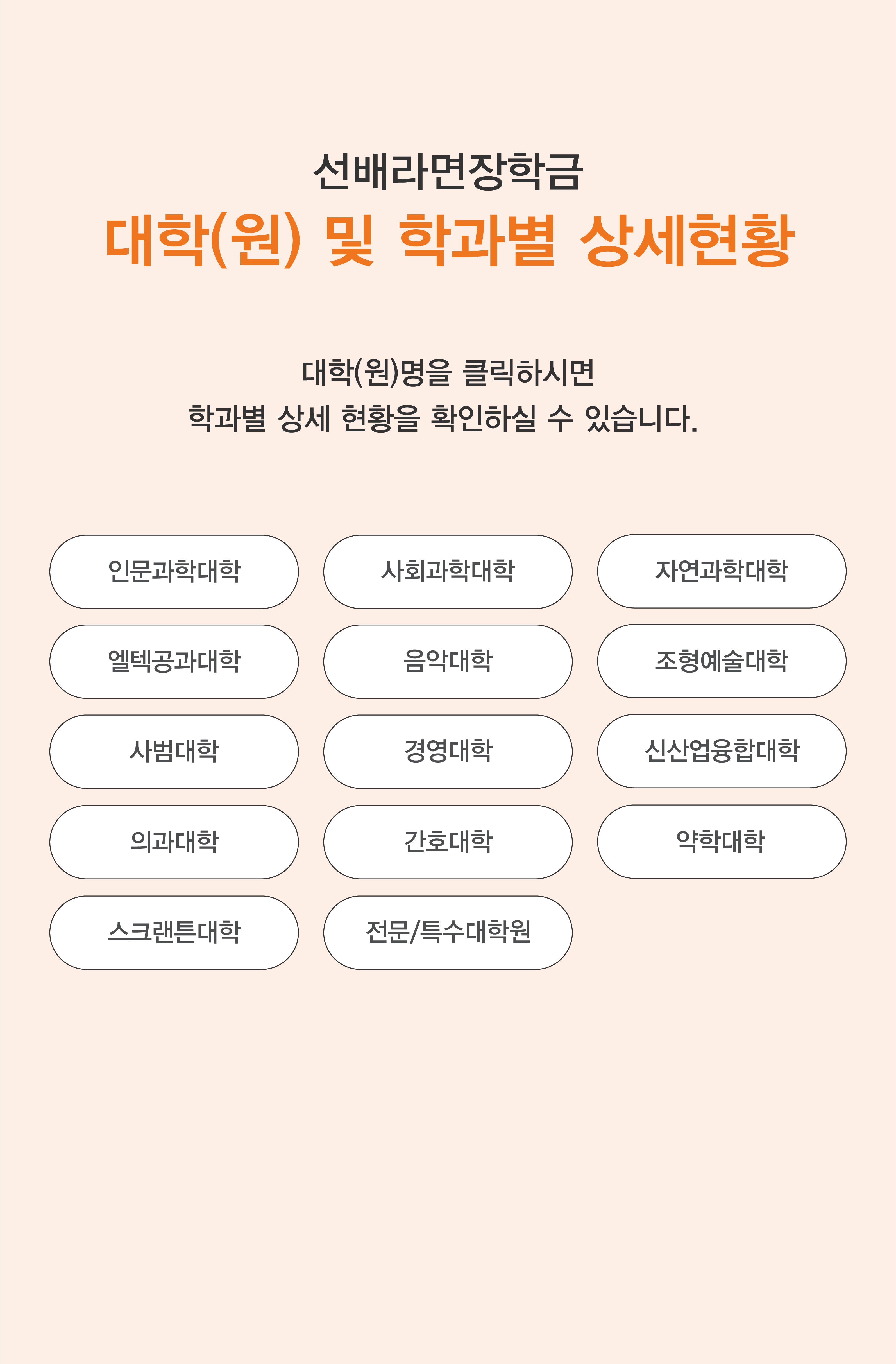View the 전문/특수대학원 status
Screen dimensions: 896x1364
click(x=447, y=933)
